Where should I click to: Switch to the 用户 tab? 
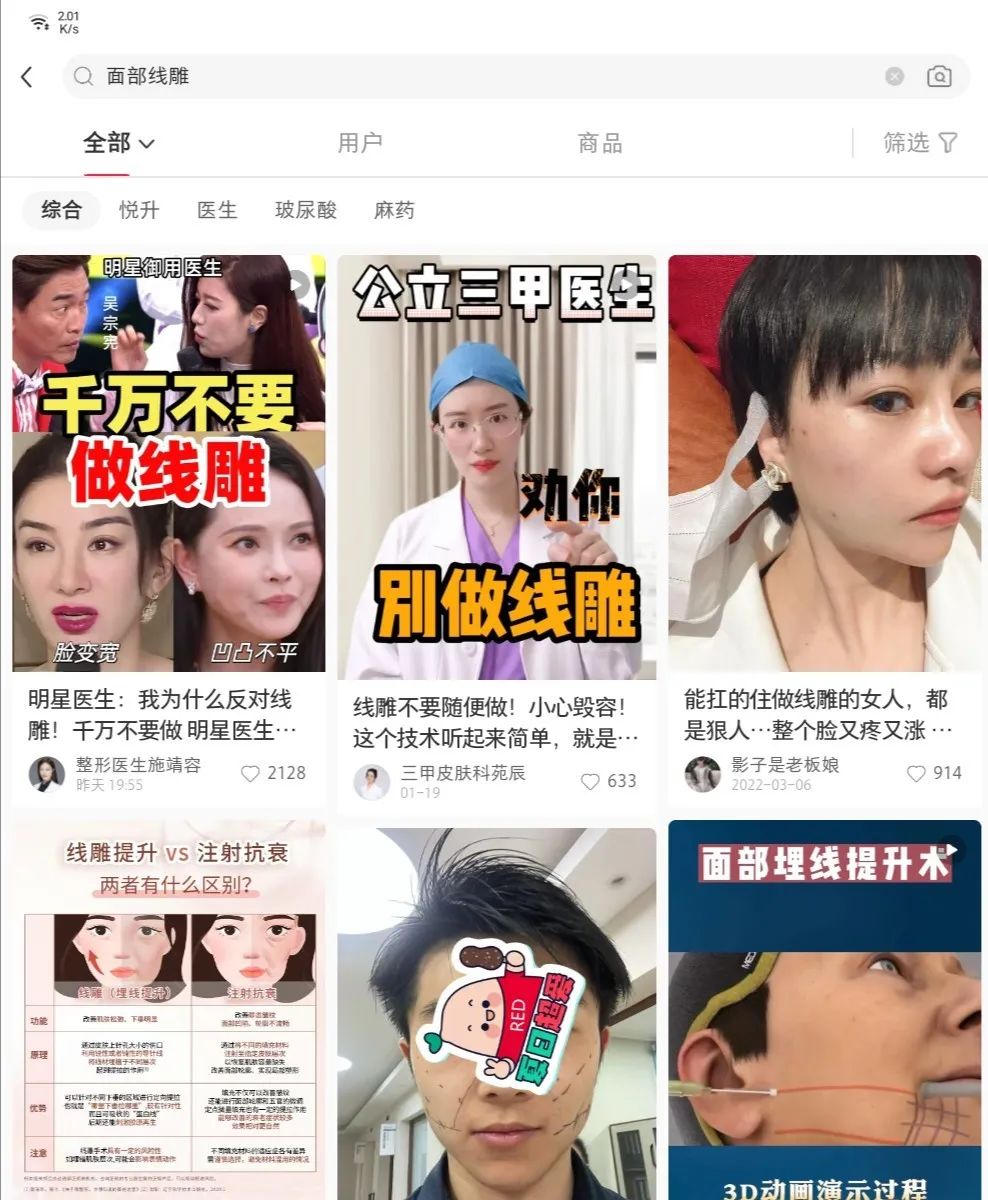[360, 143]
